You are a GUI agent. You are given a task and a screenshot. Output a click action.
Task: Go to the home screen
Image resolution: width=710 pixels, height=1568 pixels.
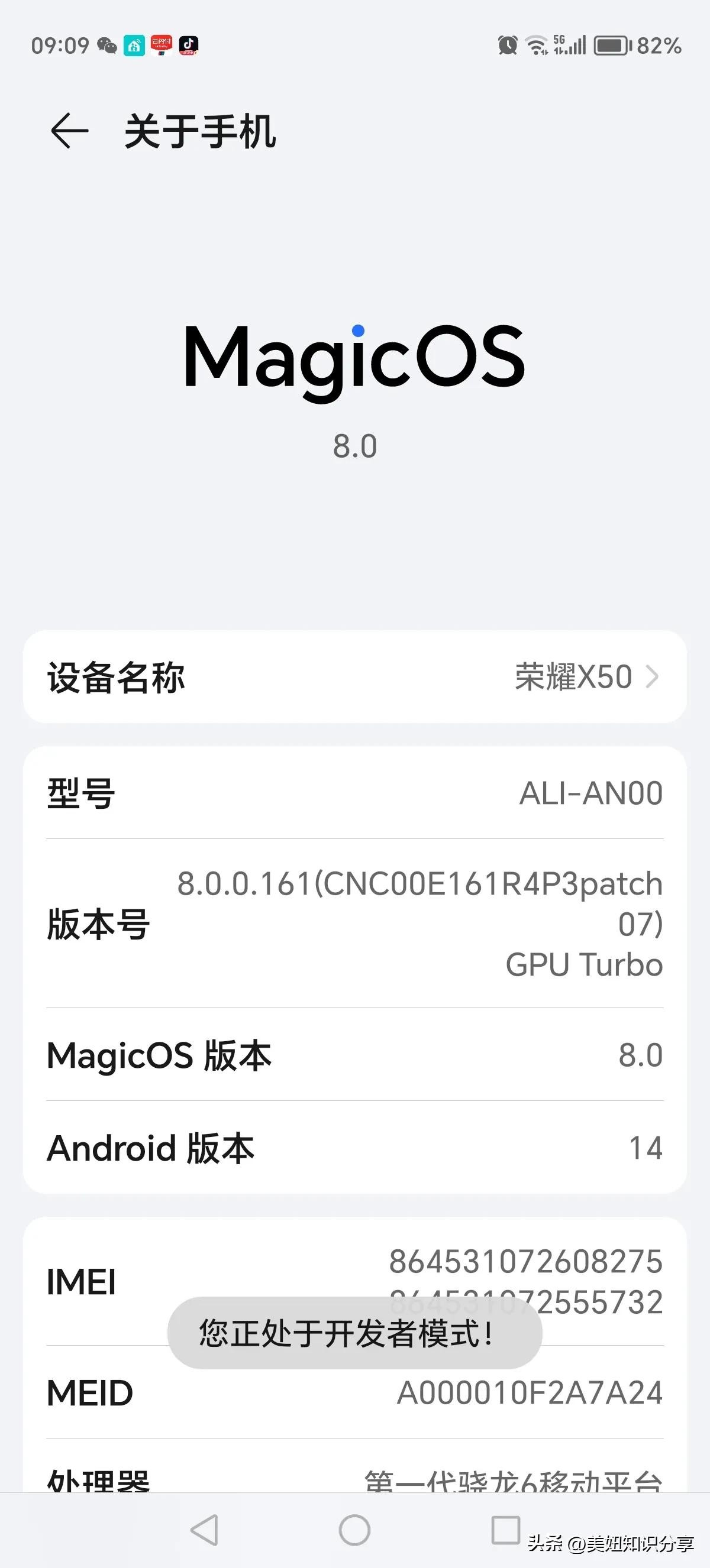[x=354, y=1530]
